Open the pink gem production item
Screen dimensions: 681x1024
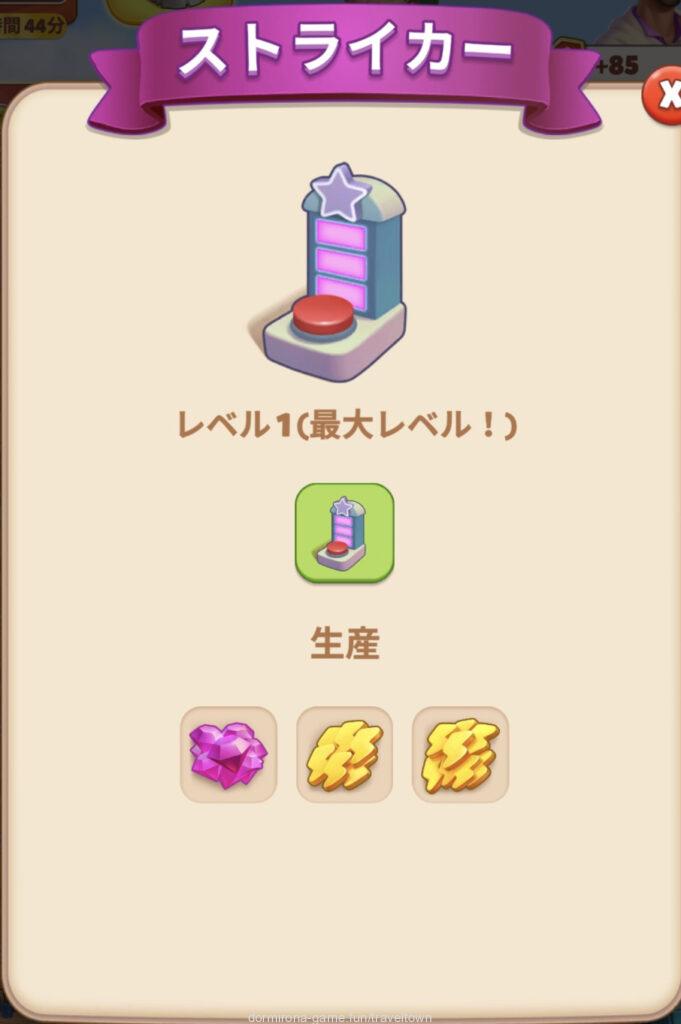point(228,754)
